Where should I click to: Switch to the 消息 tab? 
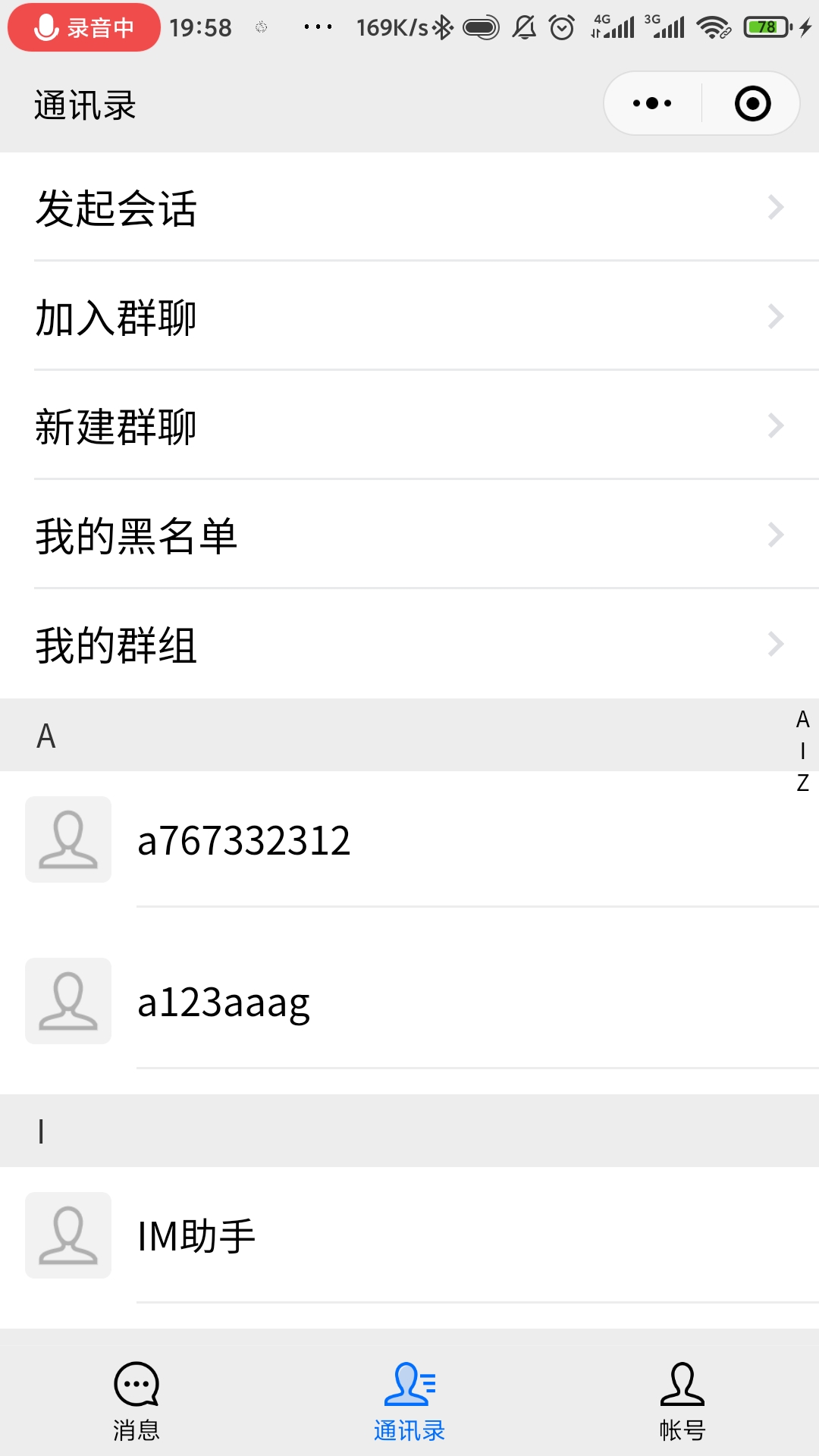pos(136,1401)
